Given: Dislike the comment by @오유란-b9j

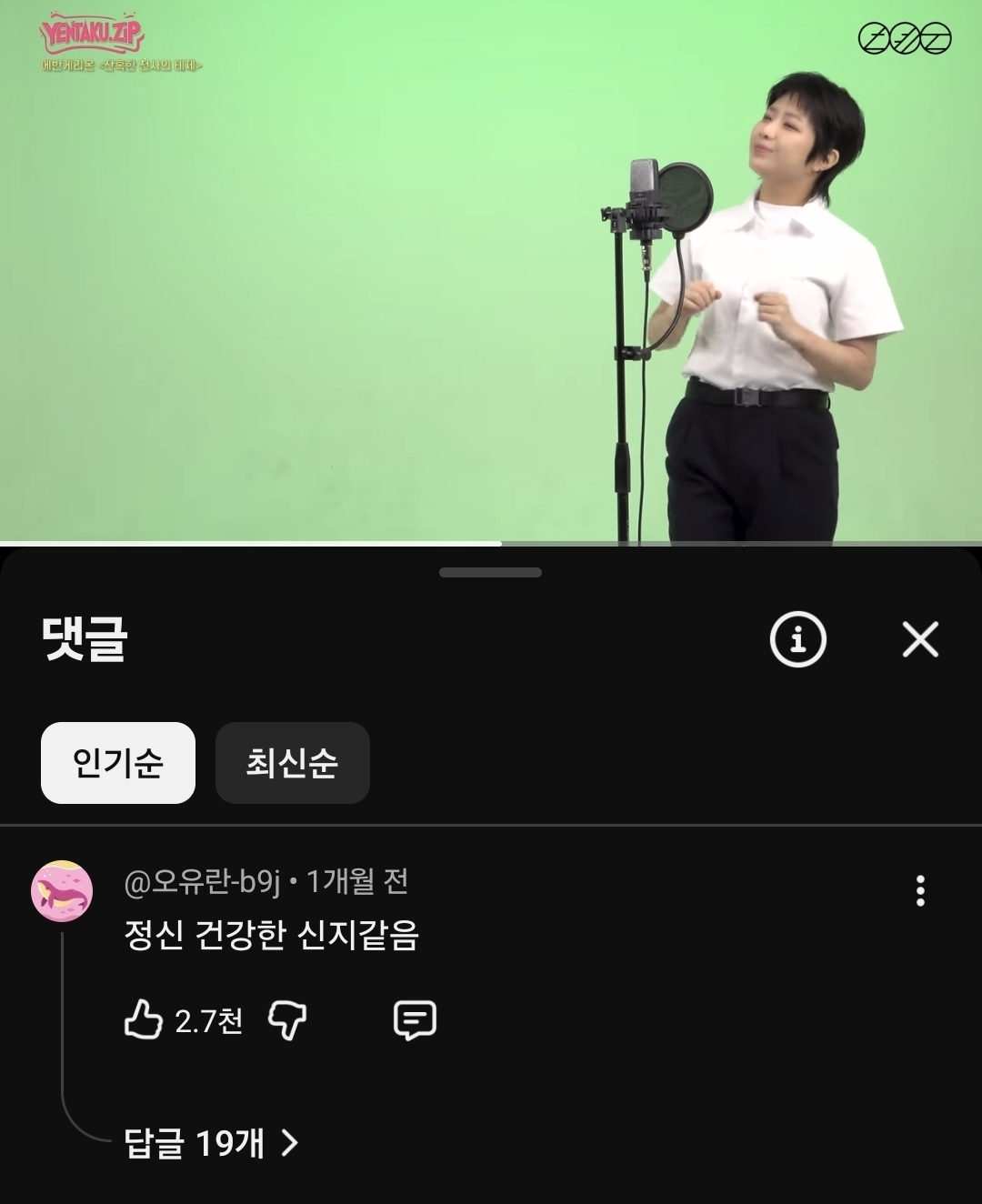Looking at the screenshot, I should pyautogui.click(x=287, y=1019).
